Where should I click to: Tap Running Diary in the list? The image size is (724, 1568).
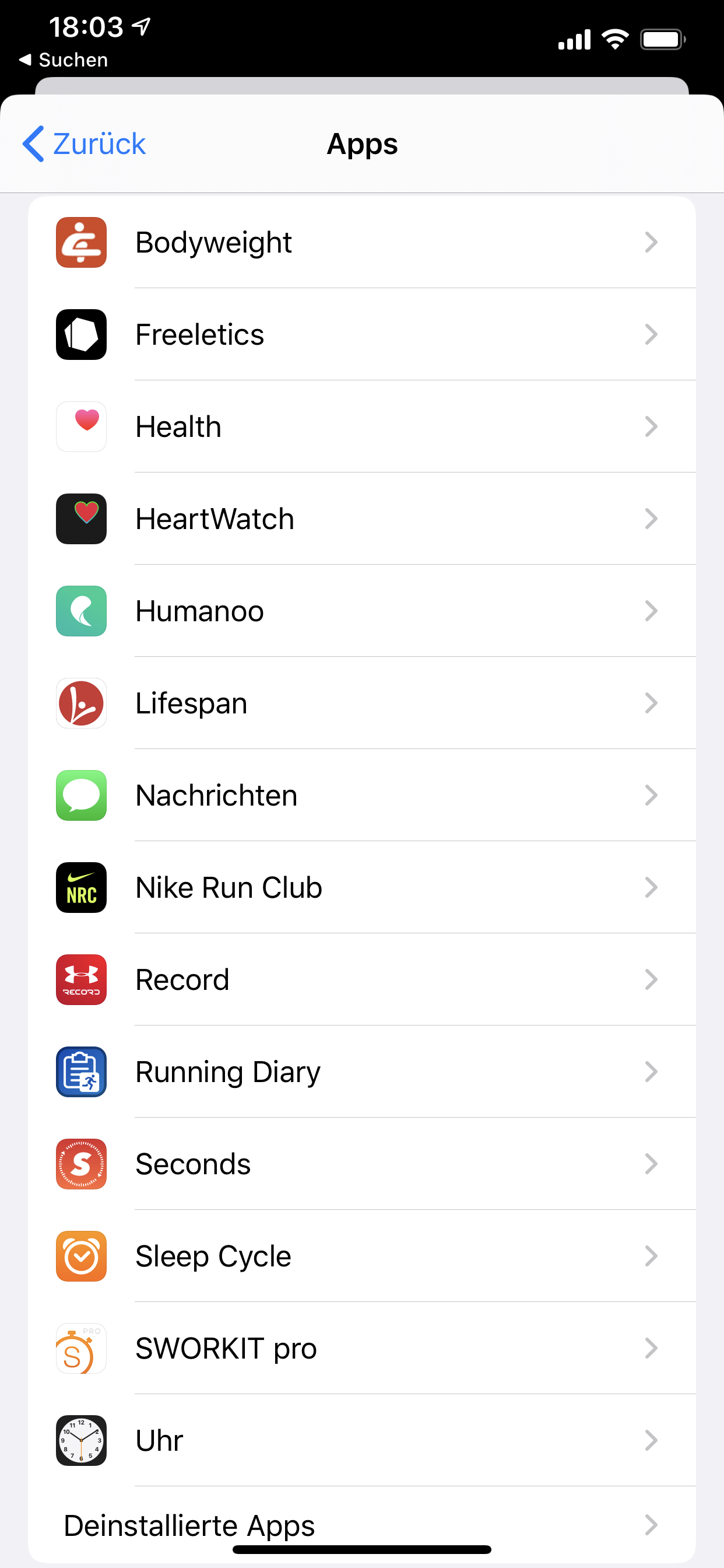click(x=361, y=1072)
